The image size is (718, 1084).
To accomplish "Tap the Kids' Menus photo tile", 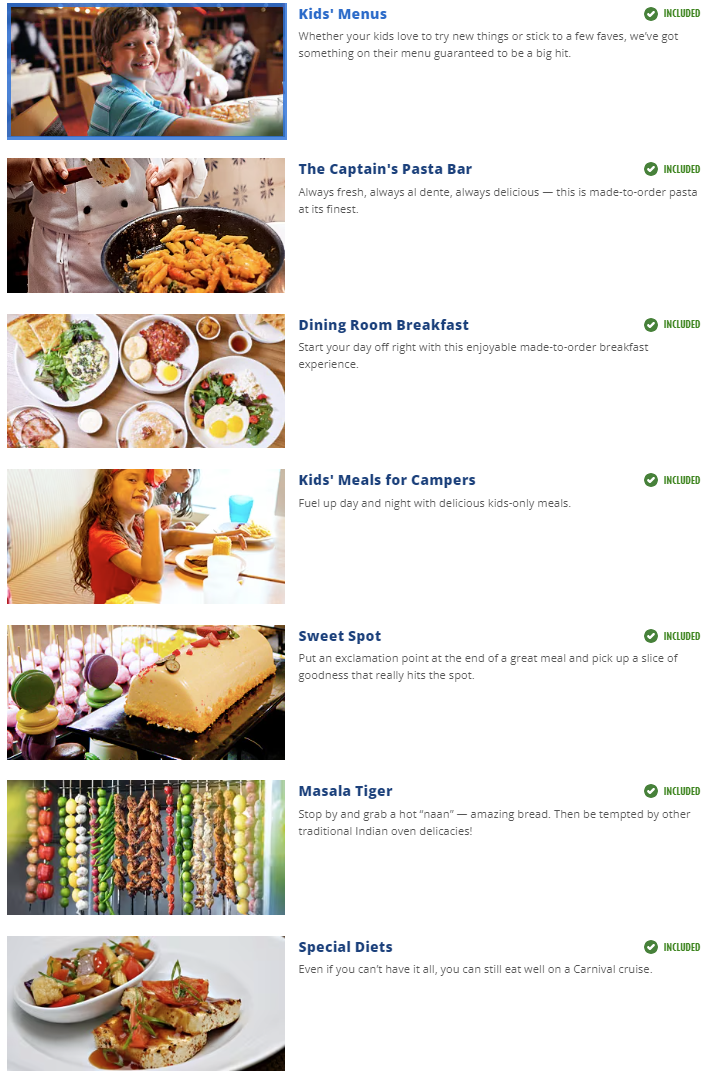I will [146, 70].
